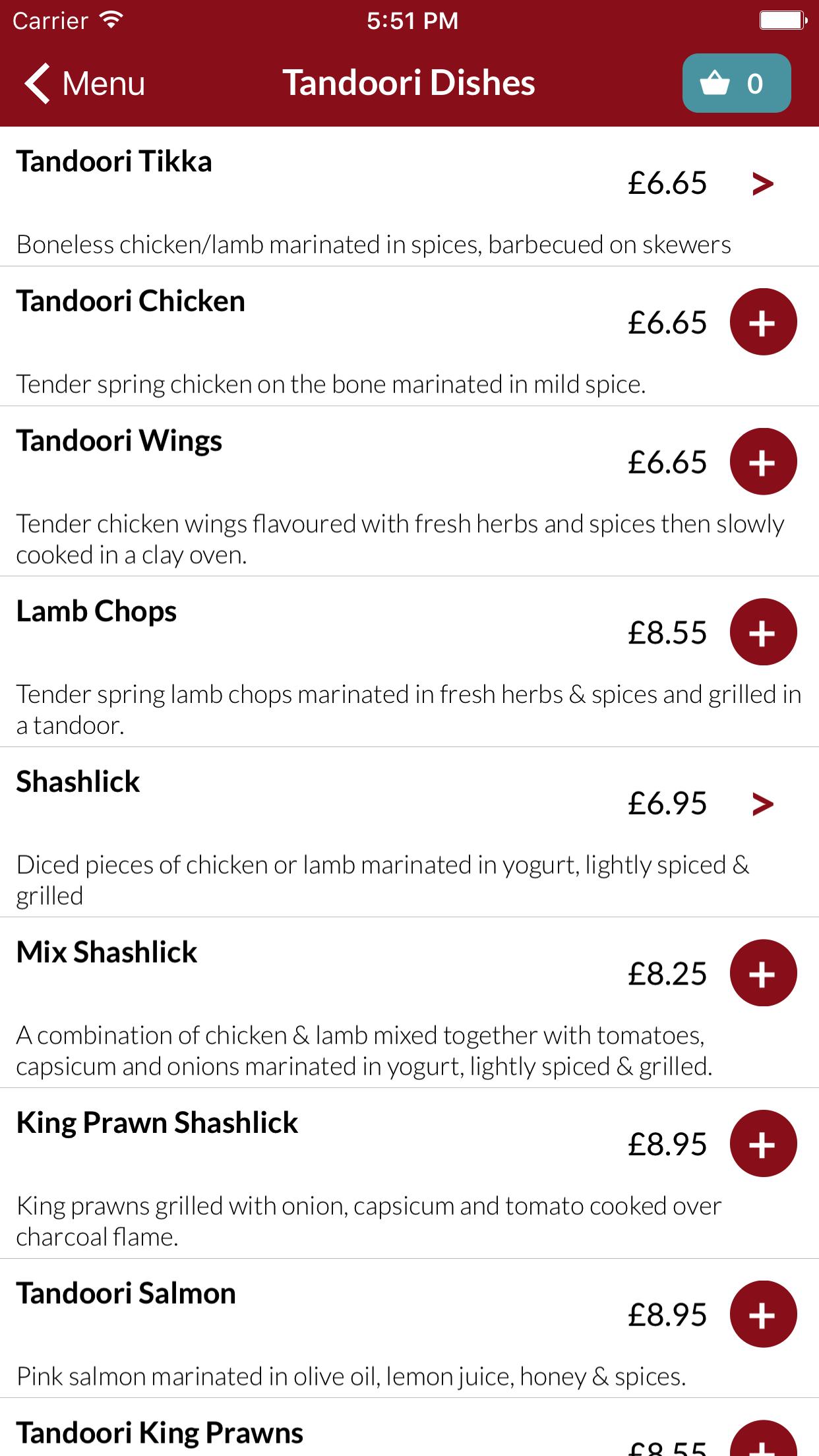
Task: Open the shopping basket
Action: [736, 84]
